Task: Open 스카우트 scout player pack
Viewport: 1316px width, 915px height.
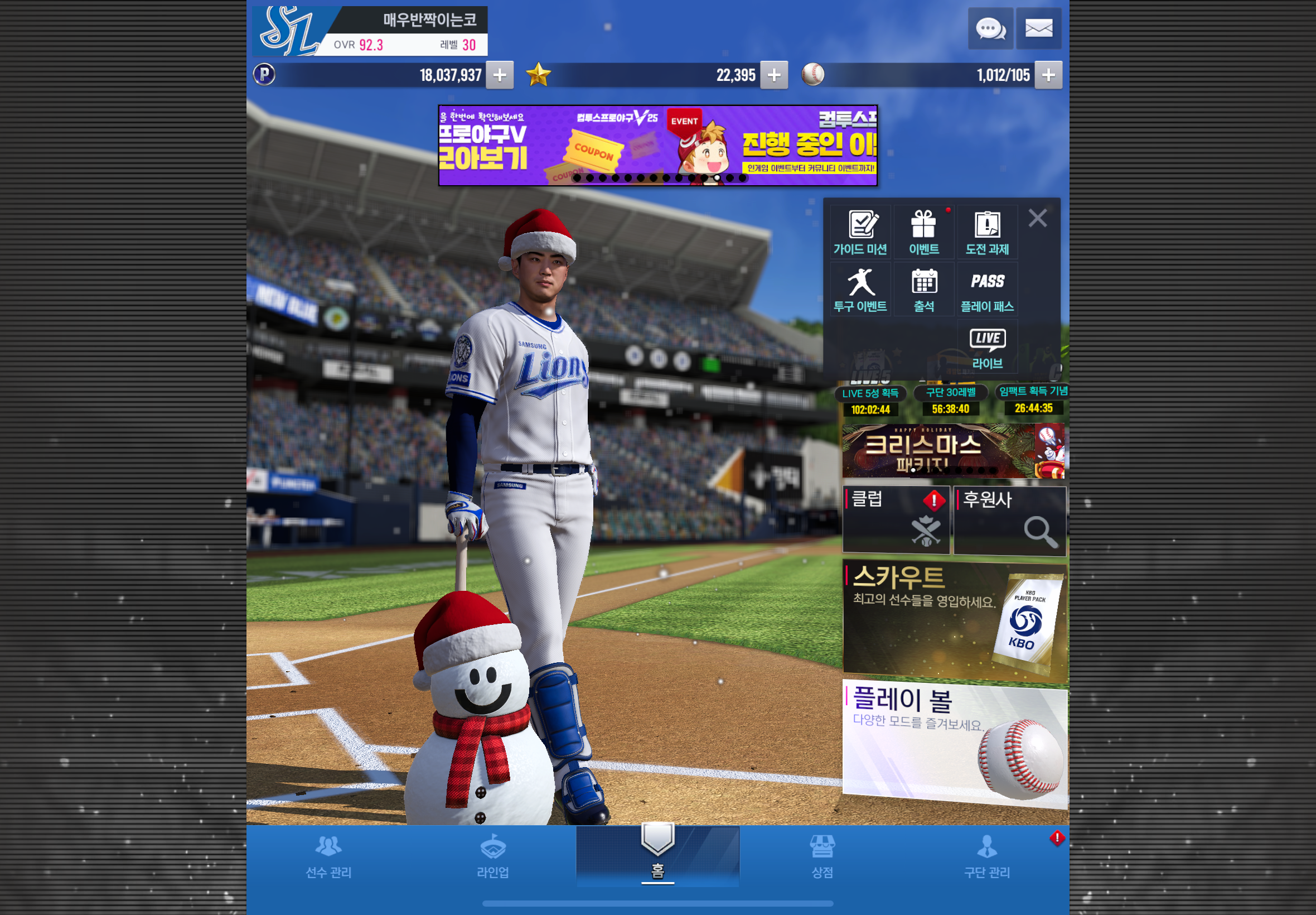Action: [x=955, y=620]
